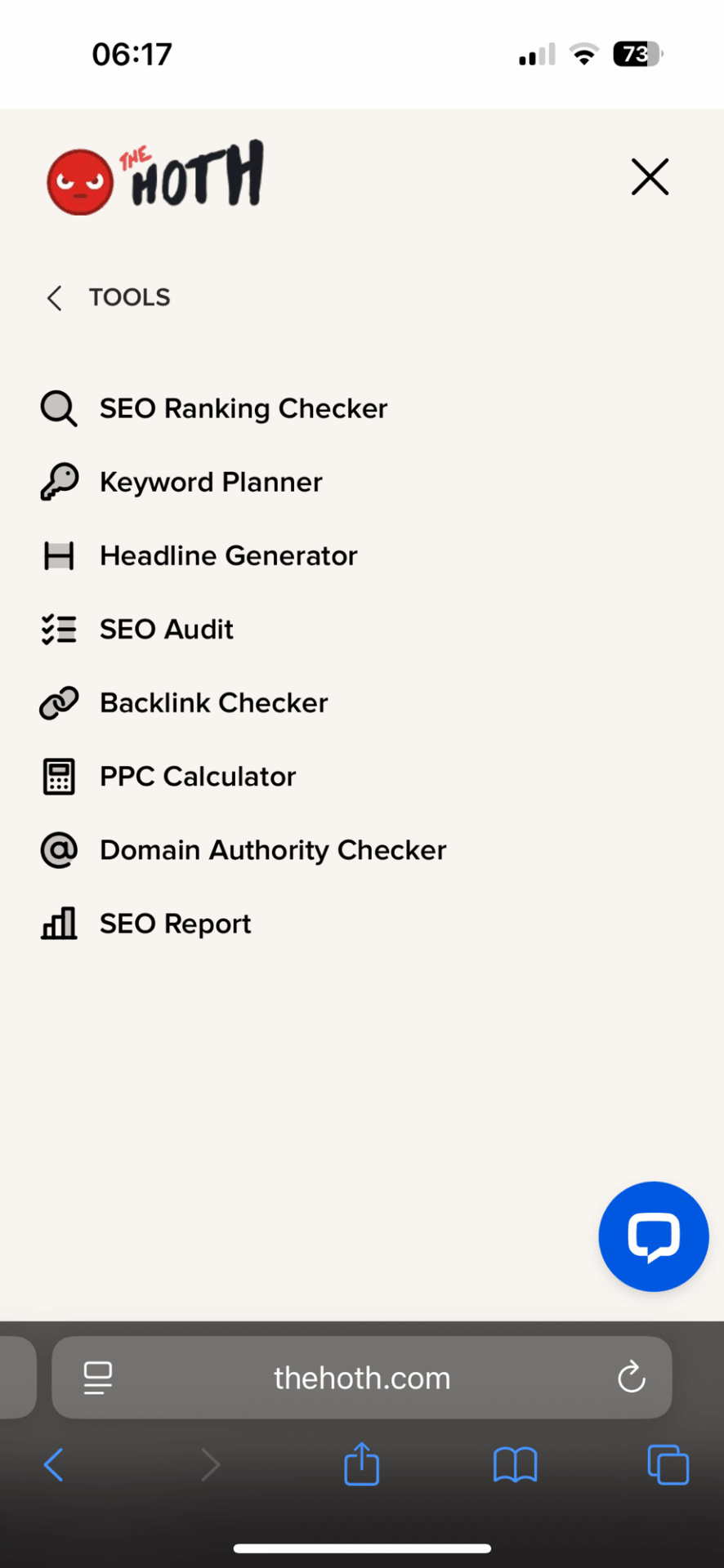Close the navigation menu with the X

pyautogui.click(x=650, y=177)
